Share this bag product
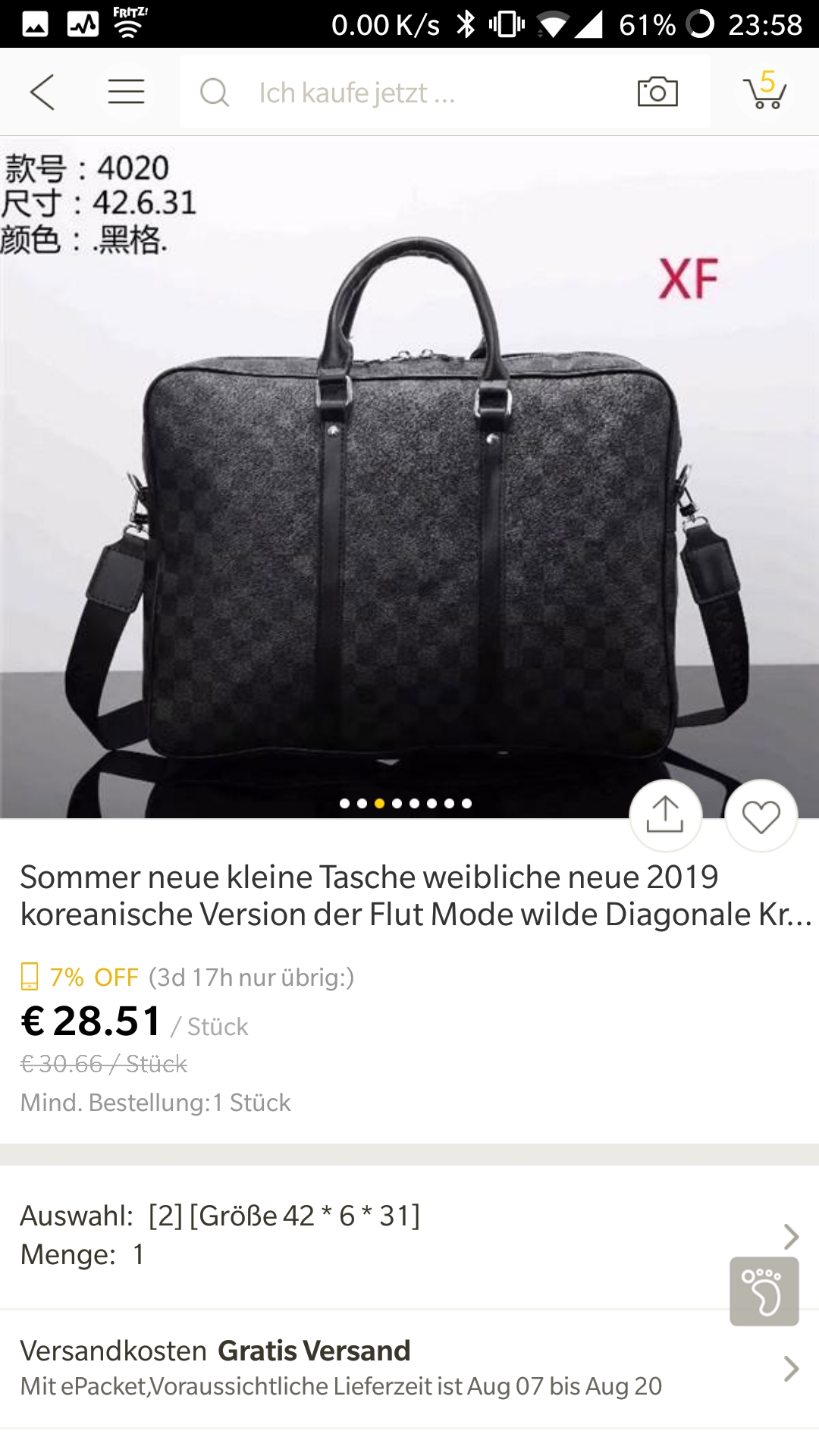 tap(665, 815)
